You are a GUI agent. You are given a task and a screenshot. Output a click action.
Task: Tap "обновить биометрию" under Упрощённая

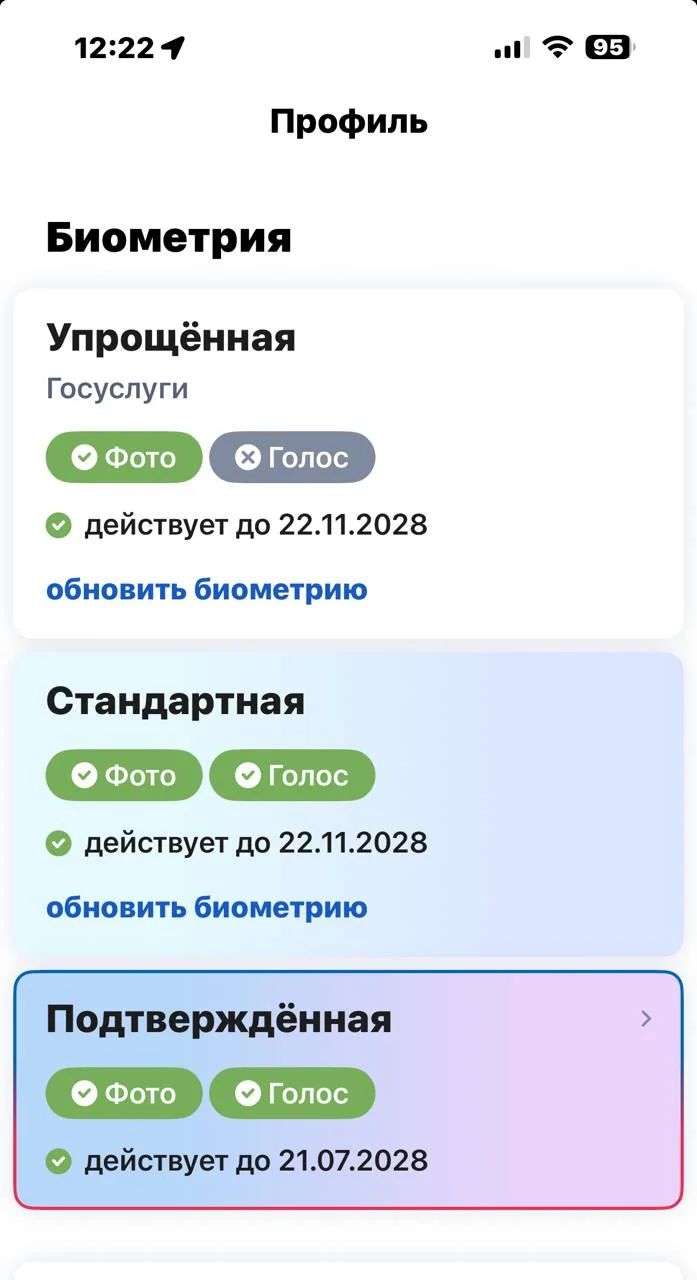click(206, 590)
